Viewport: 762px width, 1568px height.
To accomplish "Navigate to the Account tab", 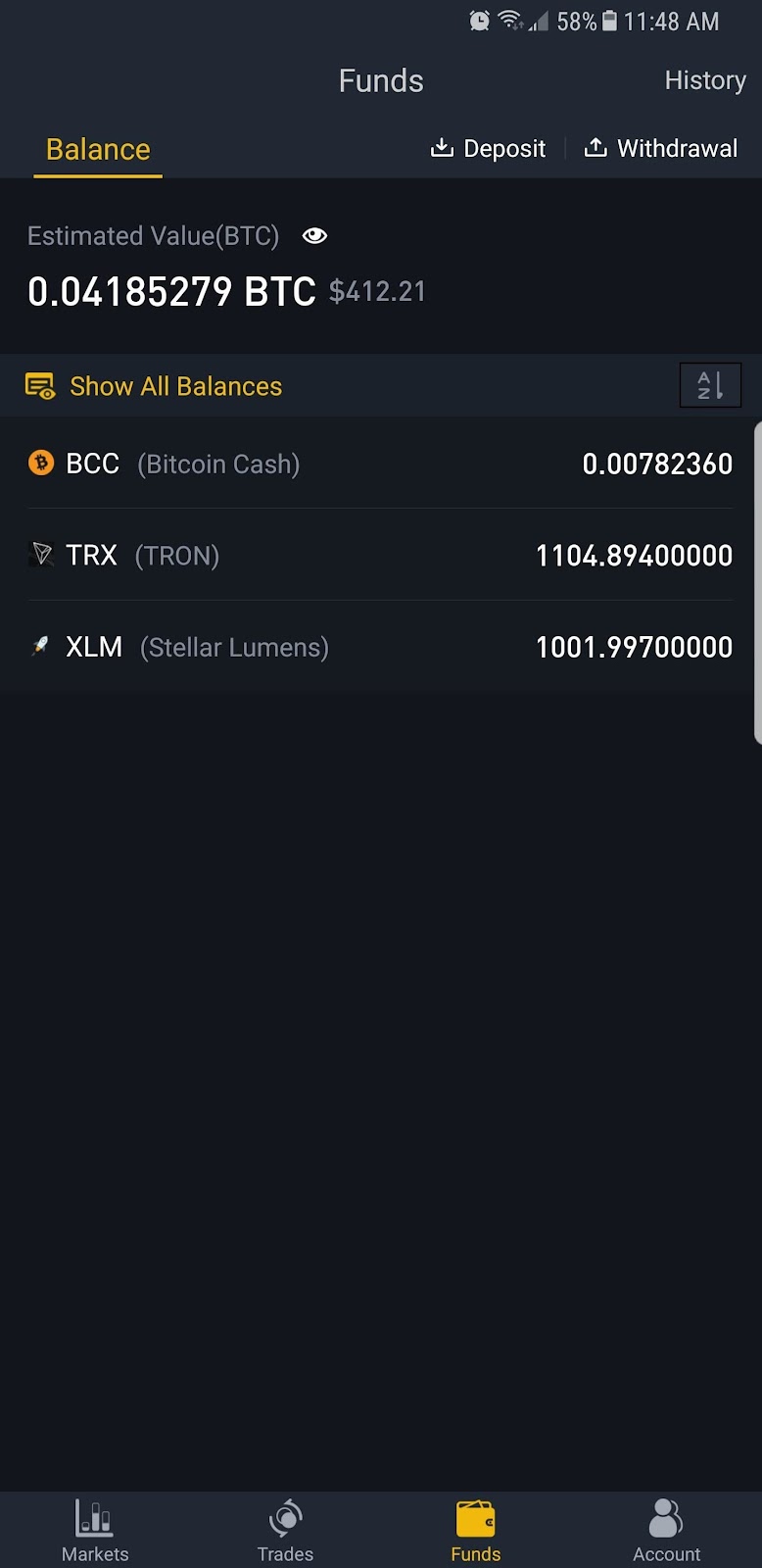I will (666, 1530).
